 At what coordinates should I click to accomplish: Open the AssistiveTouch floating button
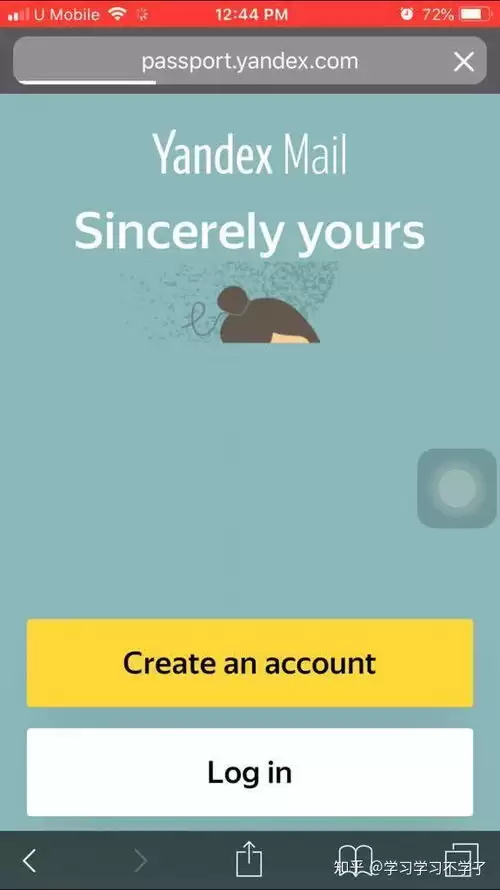(x=457, y=488)
